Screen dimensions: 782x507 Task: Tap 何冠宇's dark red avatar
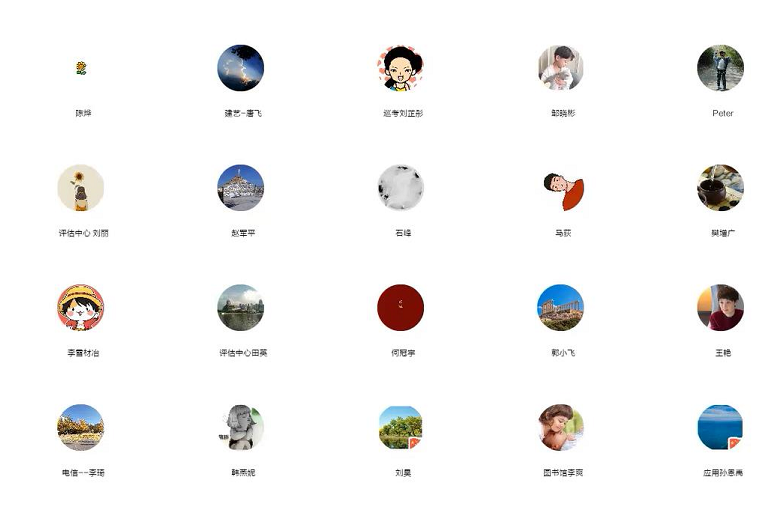tap(401, 308)
